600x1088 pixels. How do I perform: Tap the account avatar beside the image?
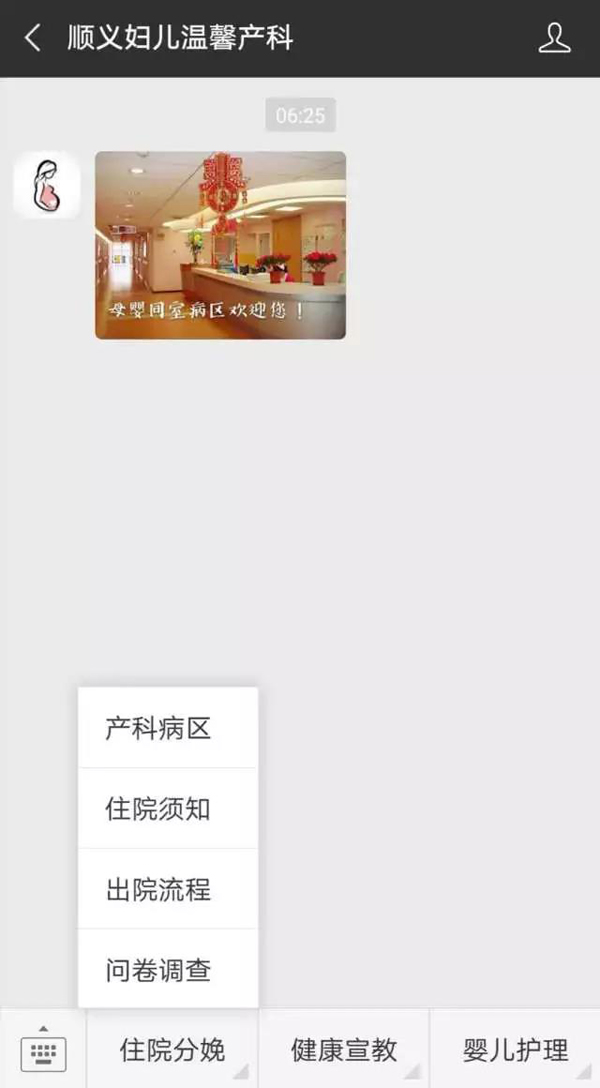pyautogui.click(x=46, y=185)
